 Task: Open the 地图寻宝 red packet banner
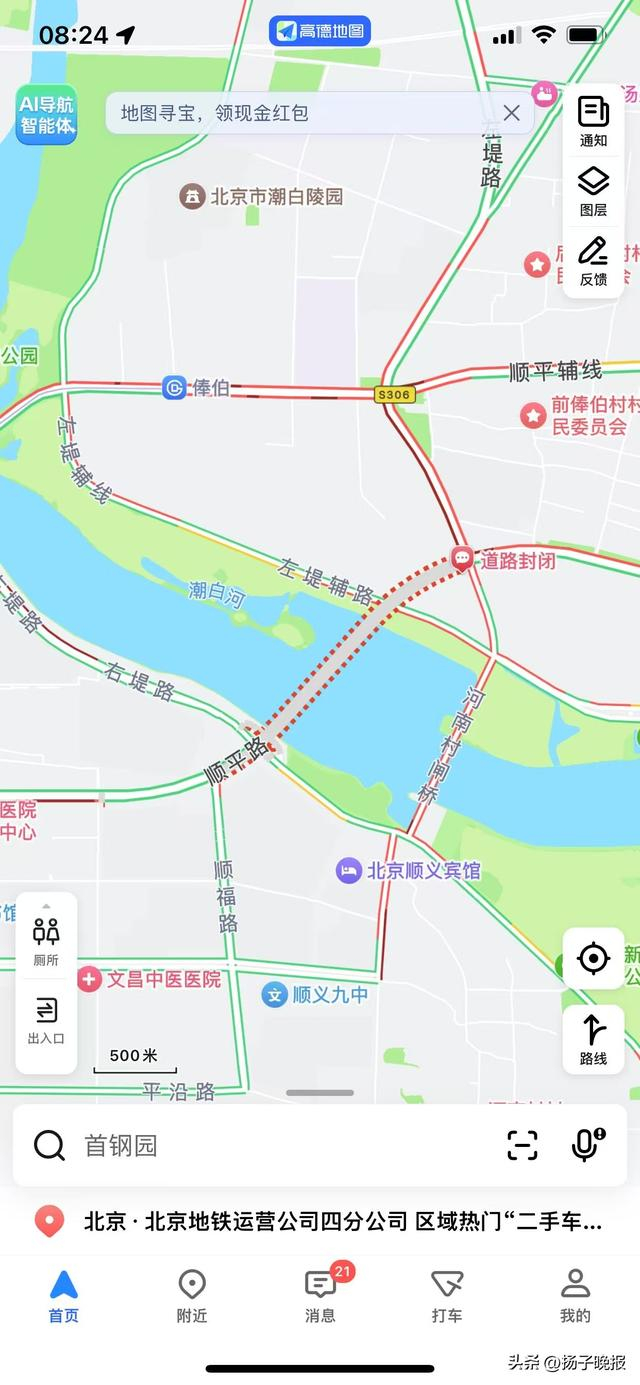point(300,113)
